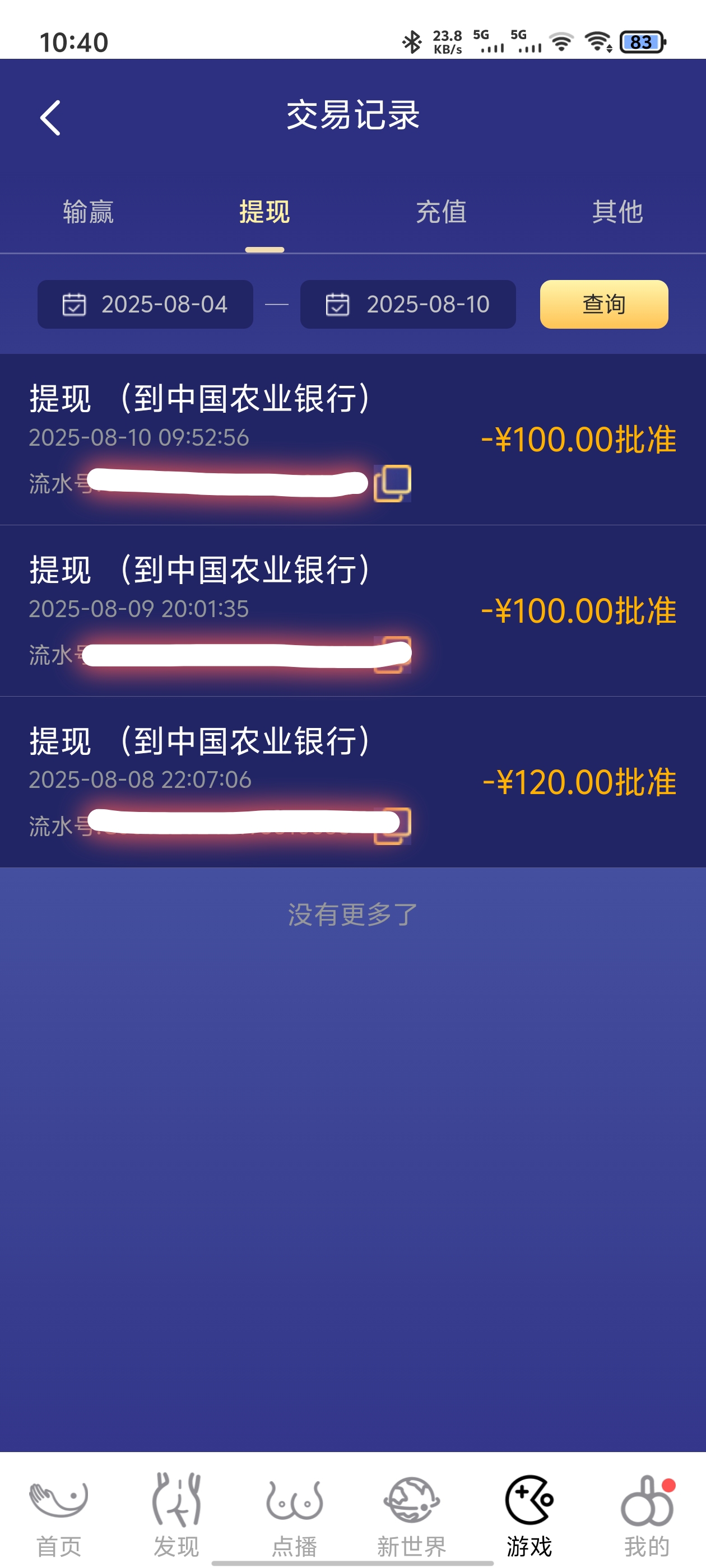Copy serial number of the 2025-08-10 09:52:56 withdrawal
Screen dimensions: 706x1568
click(392, 483)
